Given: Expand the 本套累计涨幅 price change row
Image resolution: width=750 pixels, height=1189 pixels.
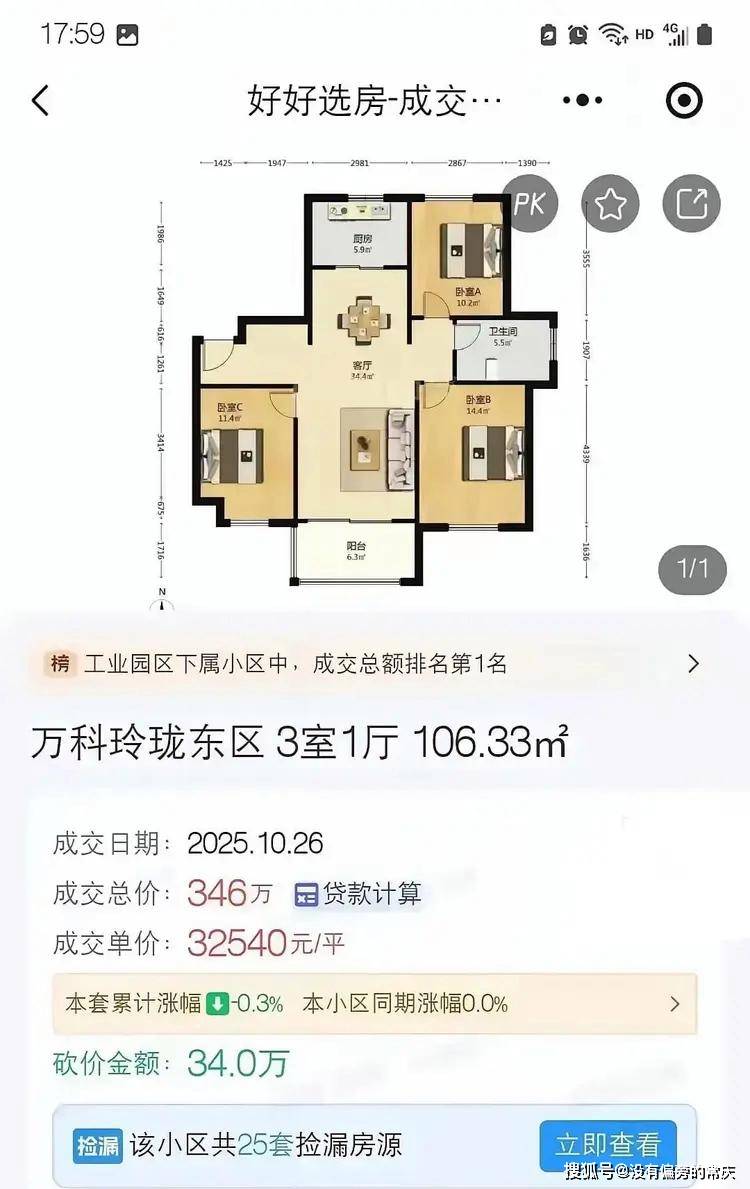Looking at the screenshot, I should (375, 1003).
